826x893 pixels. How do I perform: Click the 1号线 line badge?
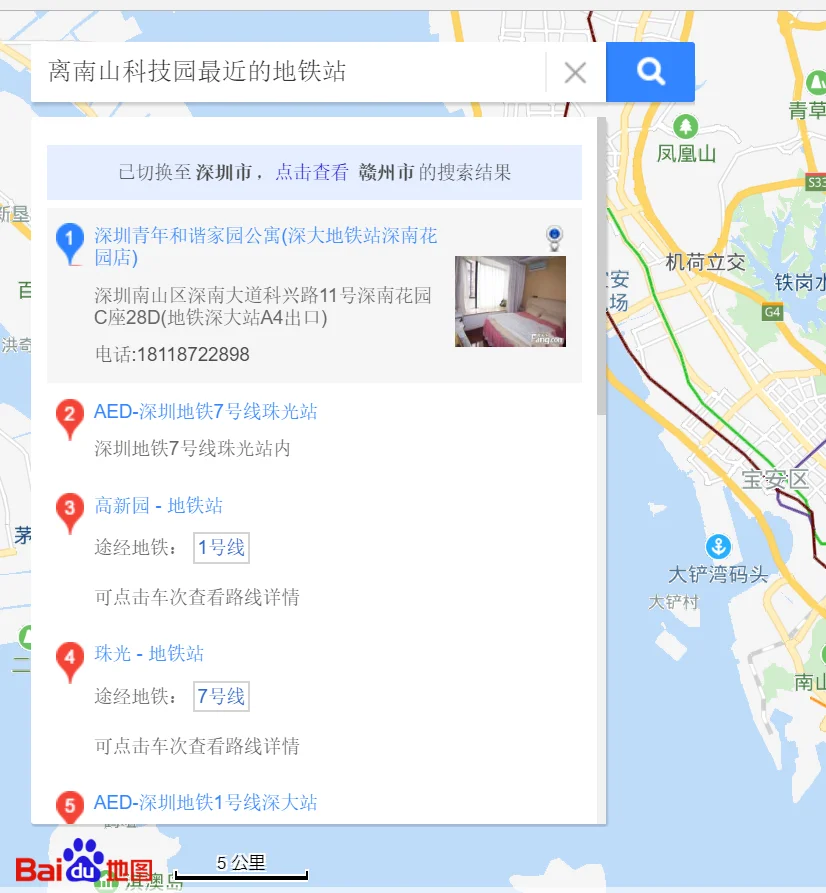[x=220, y=548]
